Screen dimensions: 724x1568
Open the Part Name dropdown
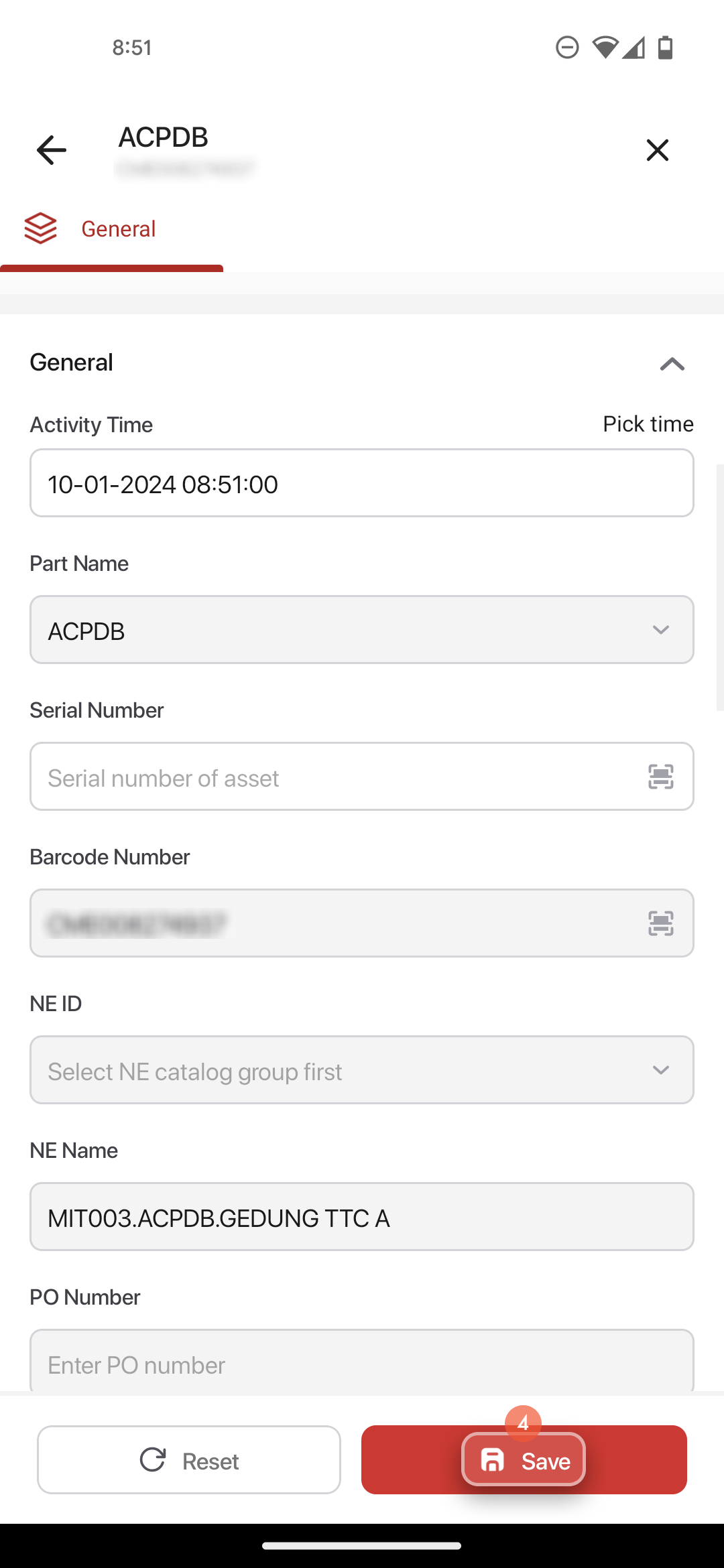(x=362, y=630)
